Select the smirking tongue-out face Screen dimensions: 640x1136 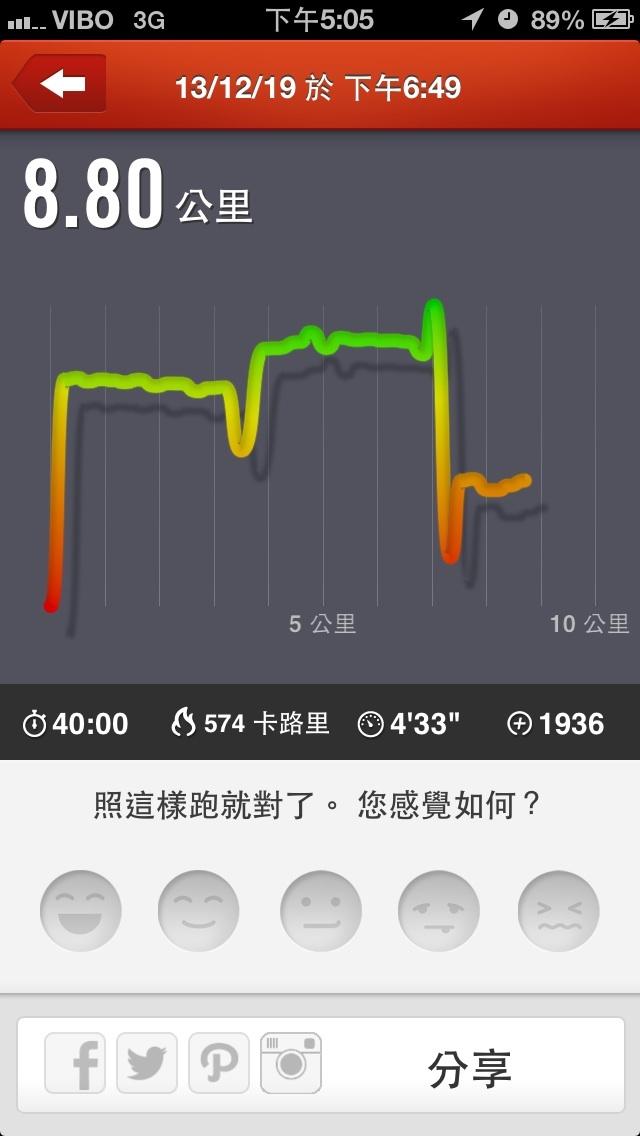click(439, 911)
